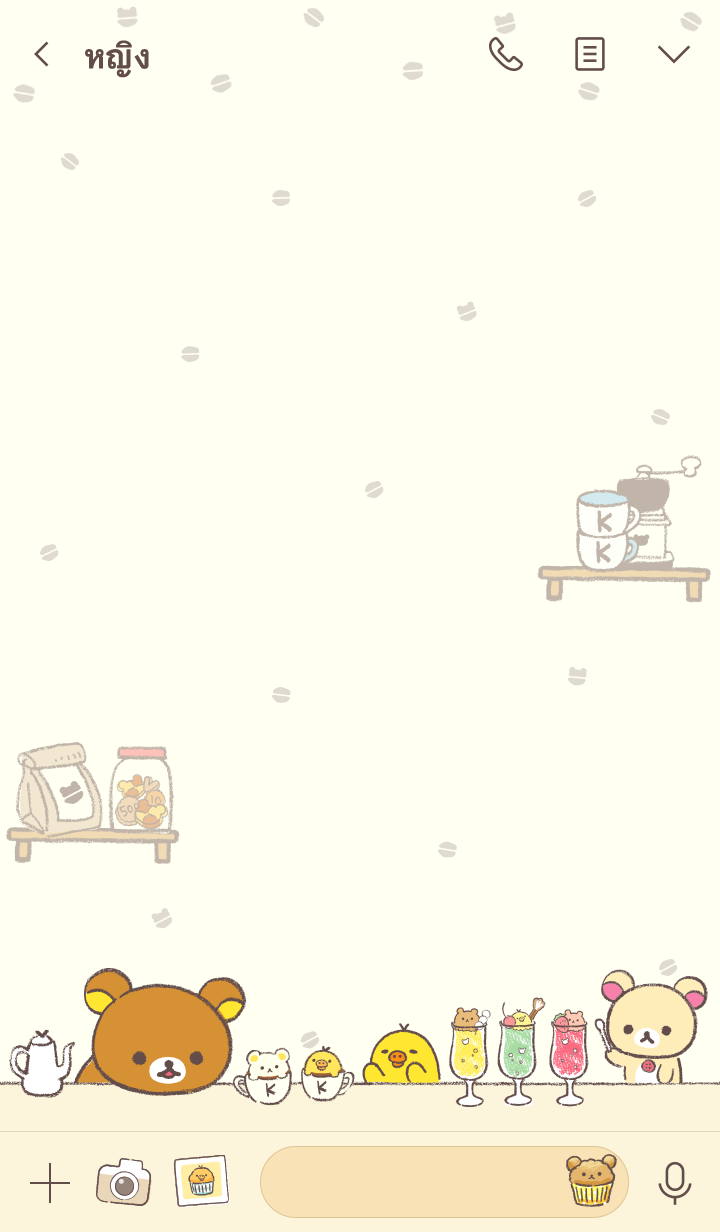
Task: Focus the message text field
Action: click(410, 1182)
